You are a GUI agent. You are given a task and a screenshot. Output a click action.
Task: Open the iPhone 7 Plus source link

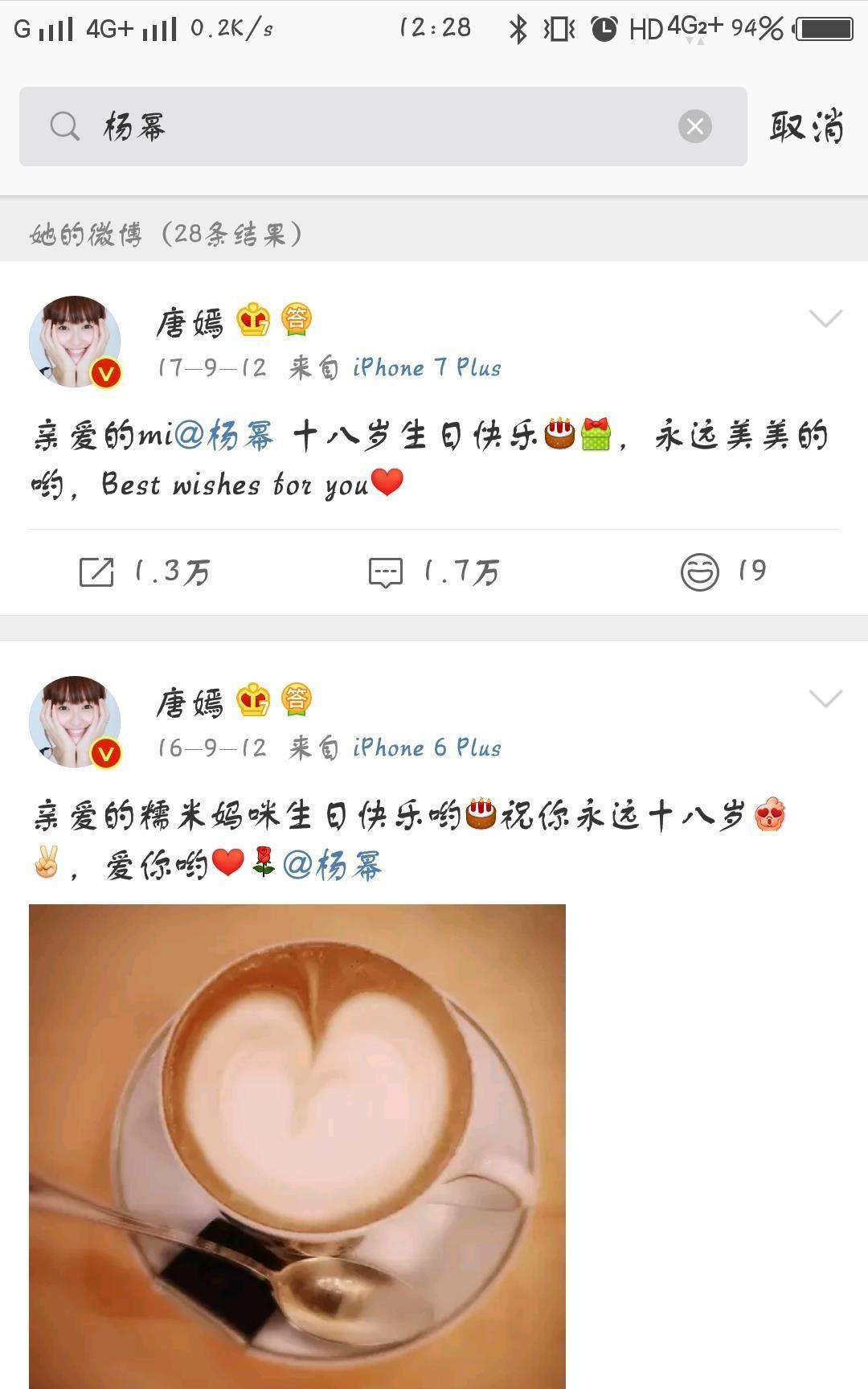pyautogui.click(x=427, y=368)
